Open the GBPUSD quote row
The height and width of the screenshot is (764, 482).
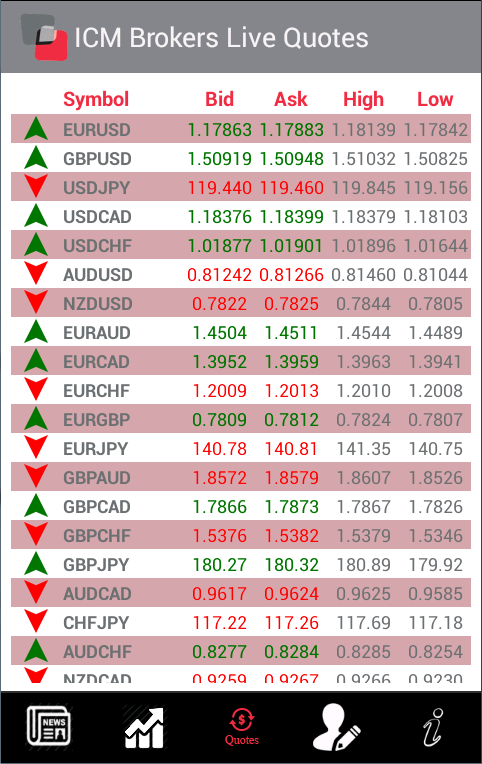pos(241,158)
